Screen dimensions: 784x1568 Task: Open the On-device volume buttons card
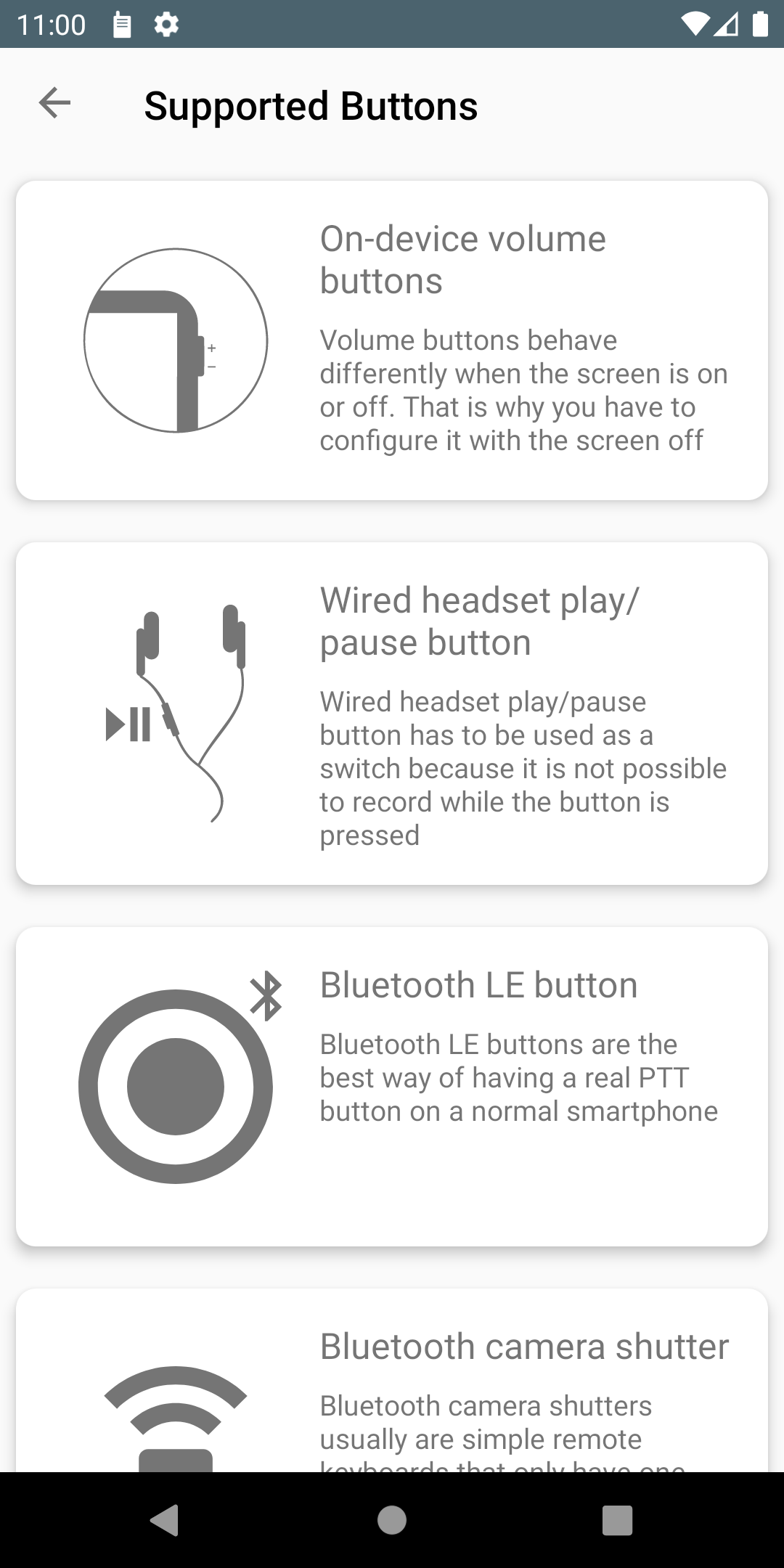pyautogui.click(x=392, y=340)
